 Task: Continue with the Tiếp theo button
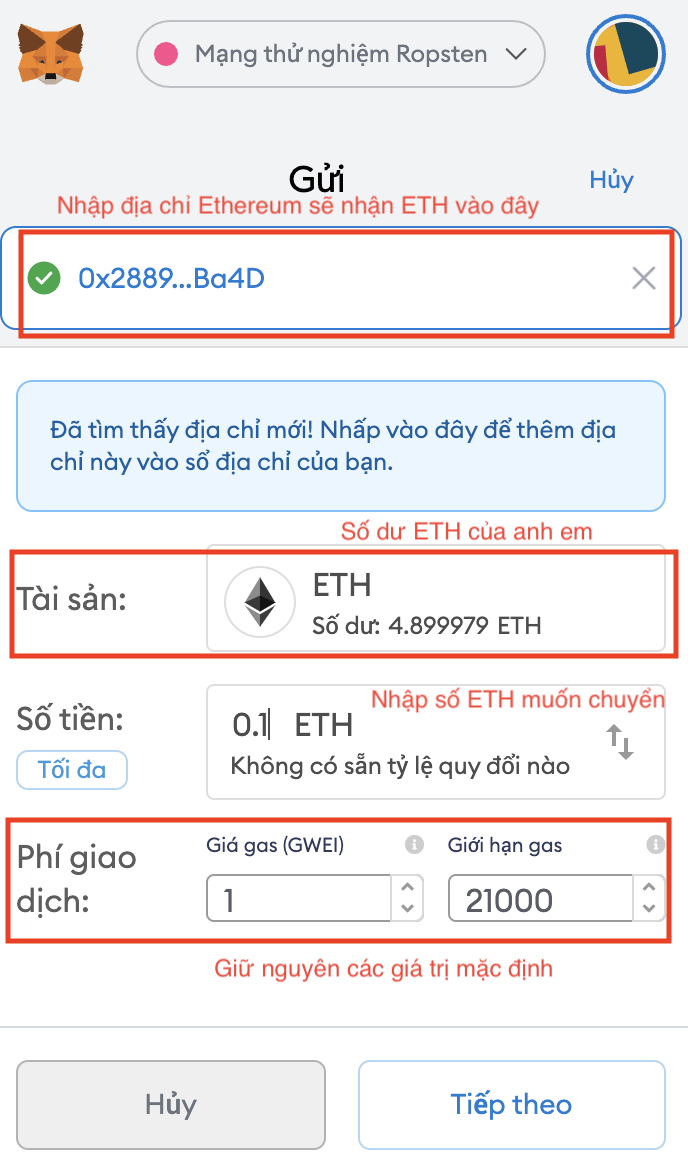(511, 1104)
